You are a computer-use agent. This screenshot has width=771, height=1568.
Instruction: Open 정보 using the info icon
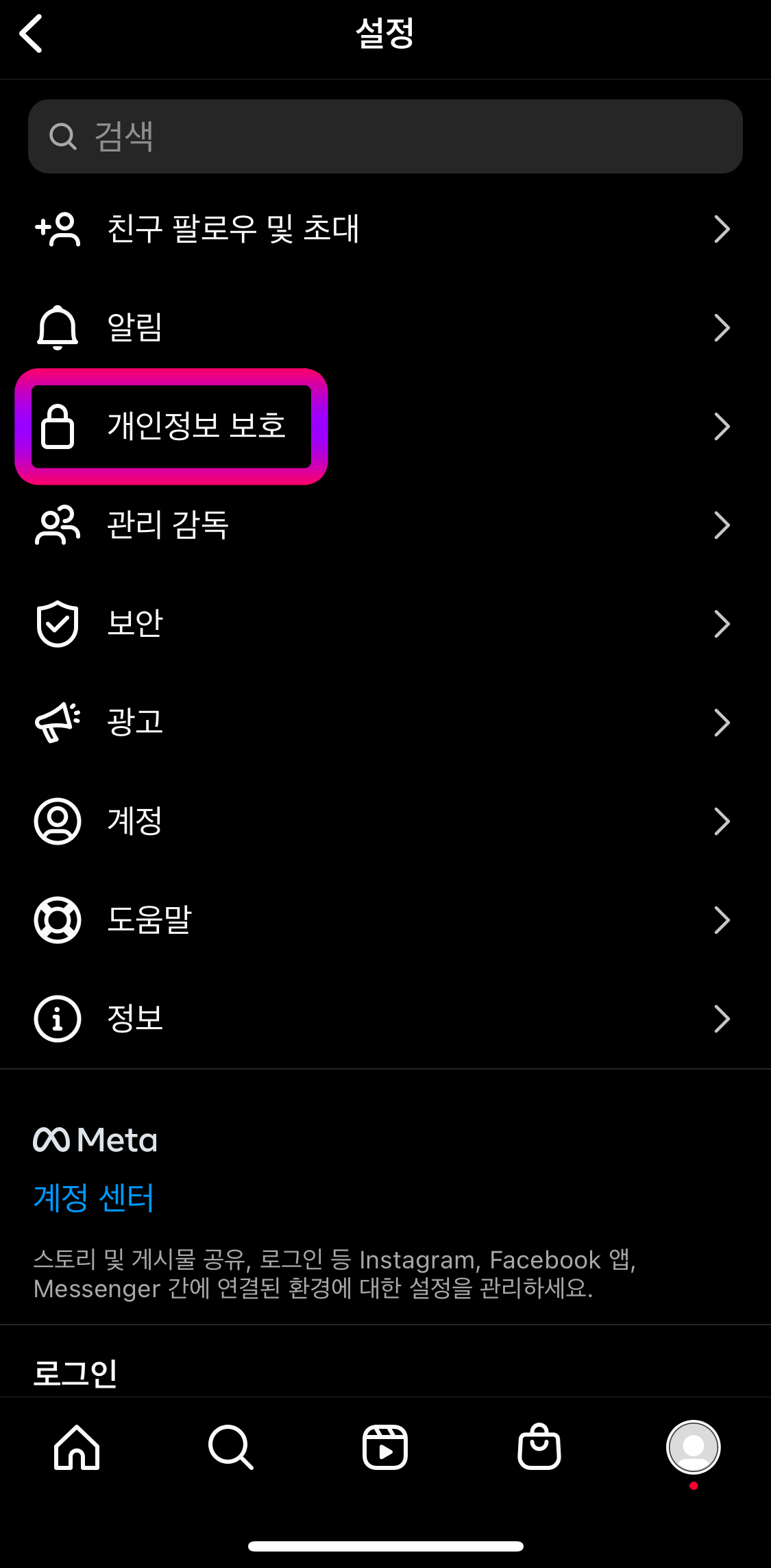(58, 1019)
